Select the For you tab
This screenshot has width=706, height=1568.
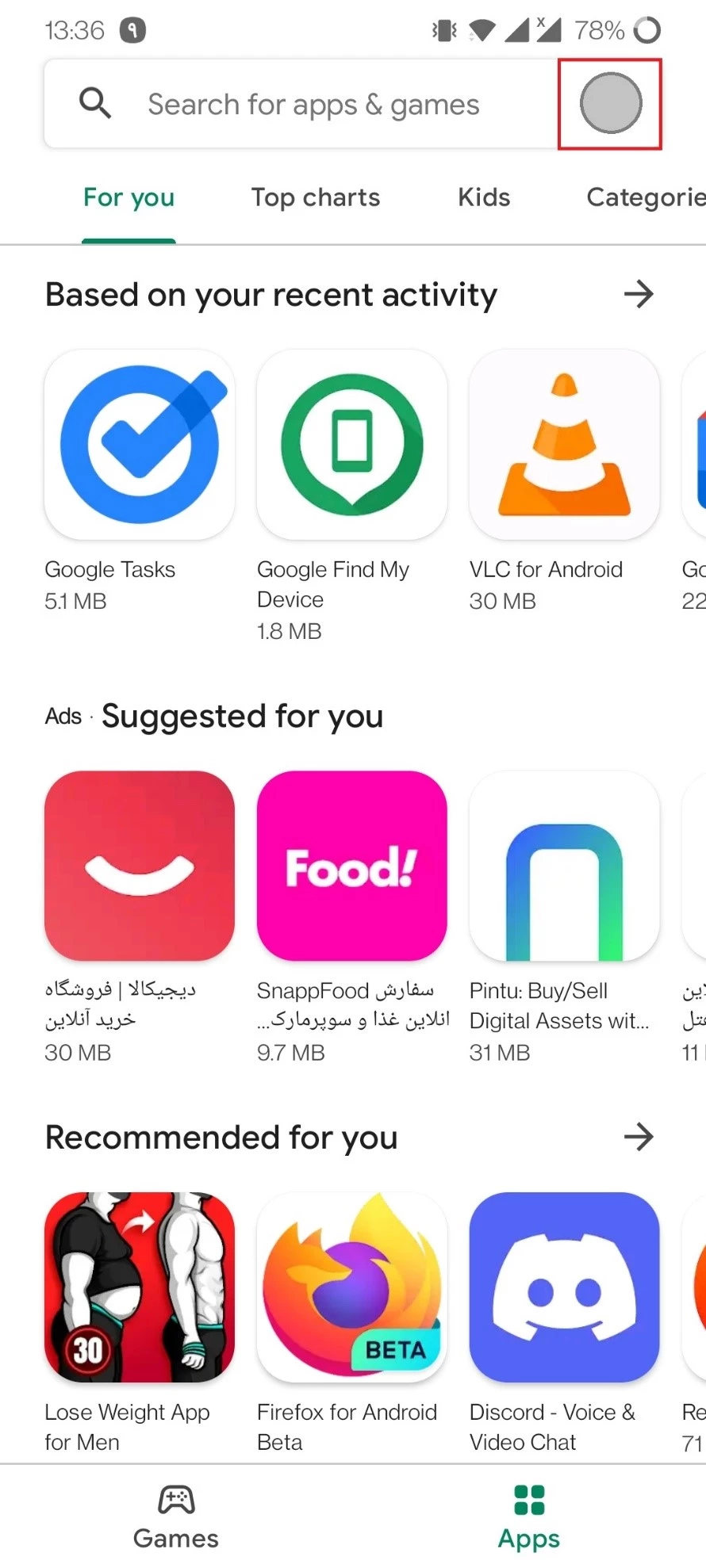[x=129, y=197]
